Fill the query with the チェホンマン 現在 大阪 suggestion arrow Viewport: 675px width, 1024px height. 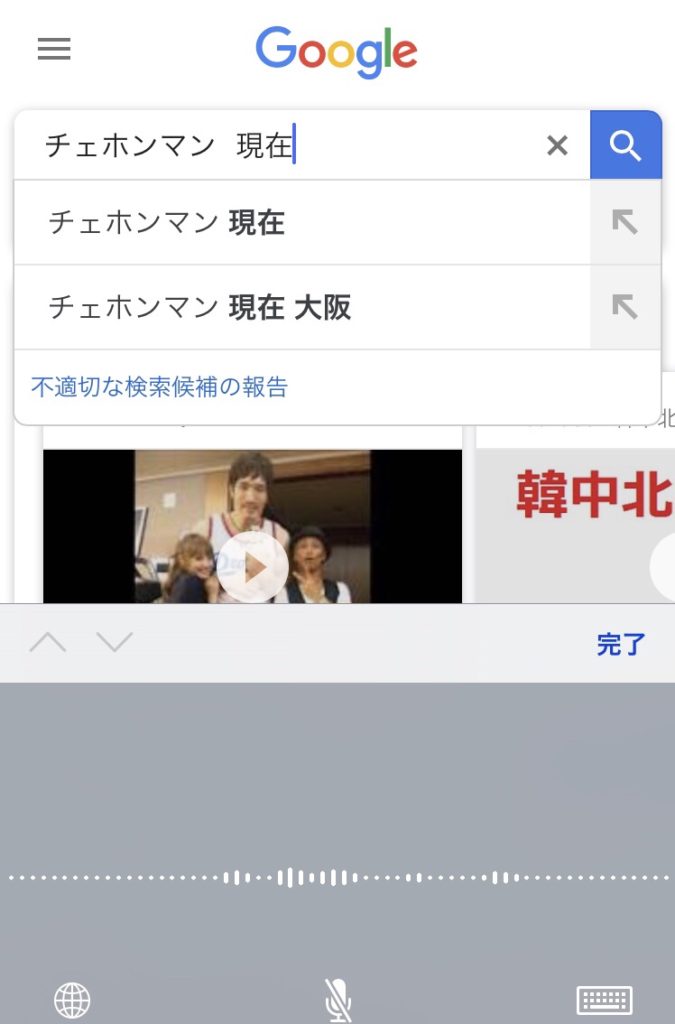pyautogui.click(x=625, y=307)
